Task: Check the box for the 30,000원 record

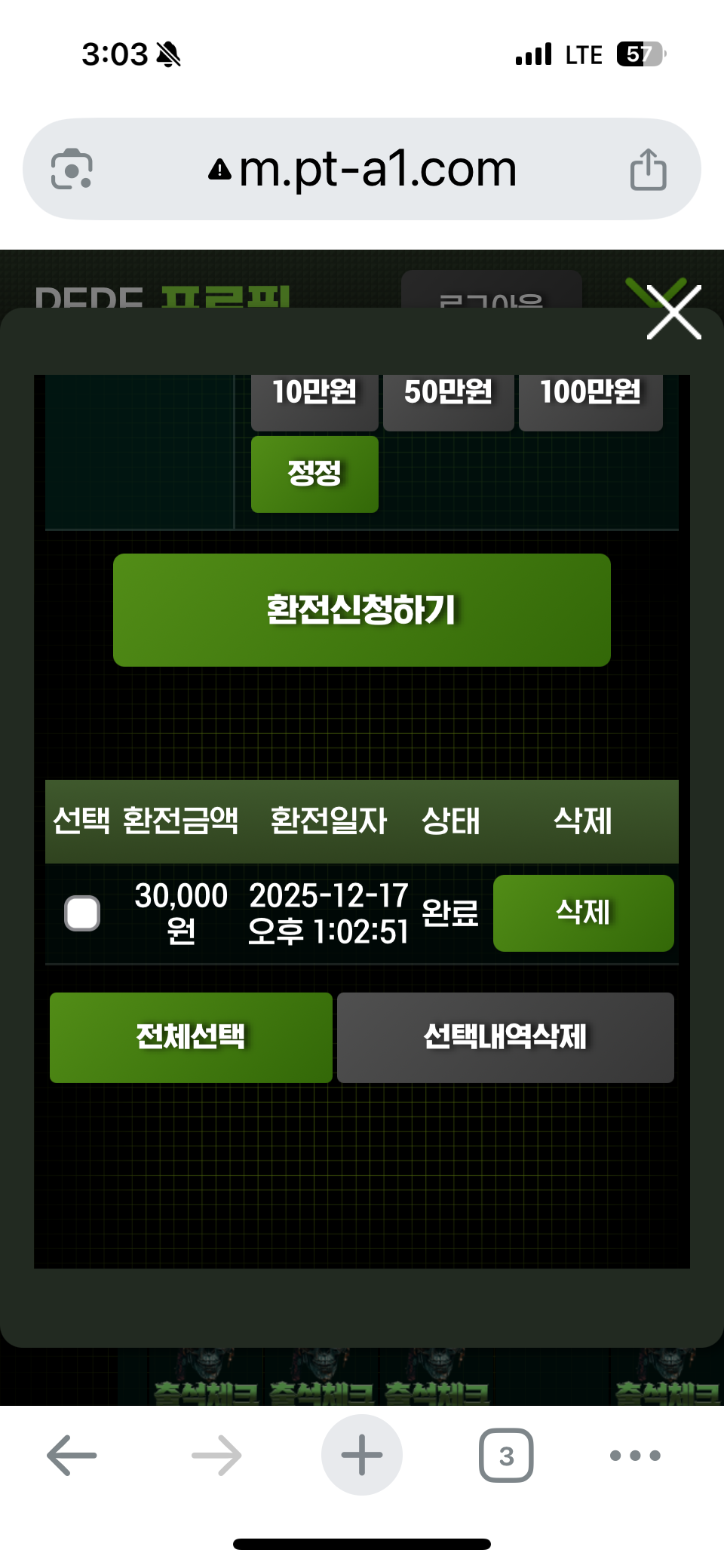Action: tap(82, 913)
